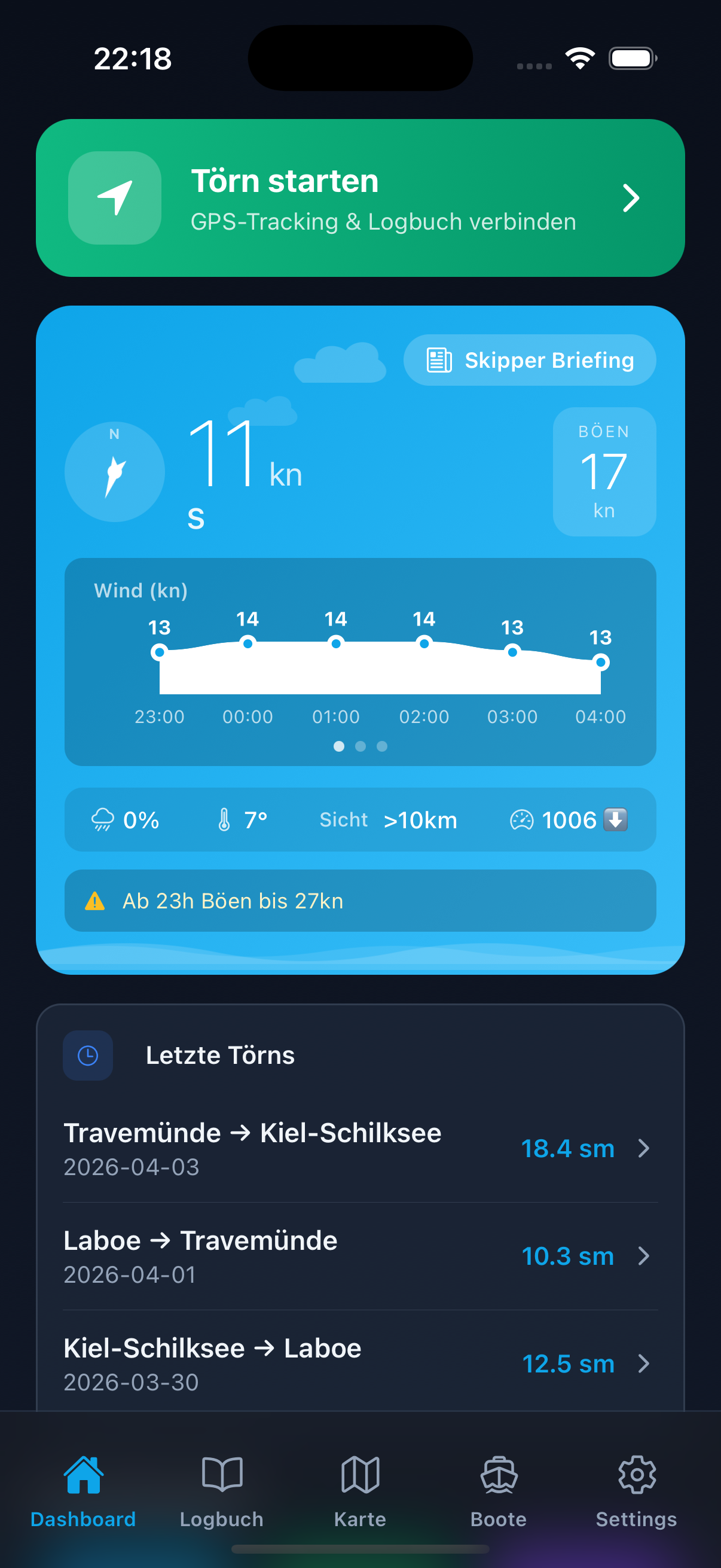Tap the precipitation rain cloud icon
This screenshot has width=721, height=1568.
tap(103, 820)
